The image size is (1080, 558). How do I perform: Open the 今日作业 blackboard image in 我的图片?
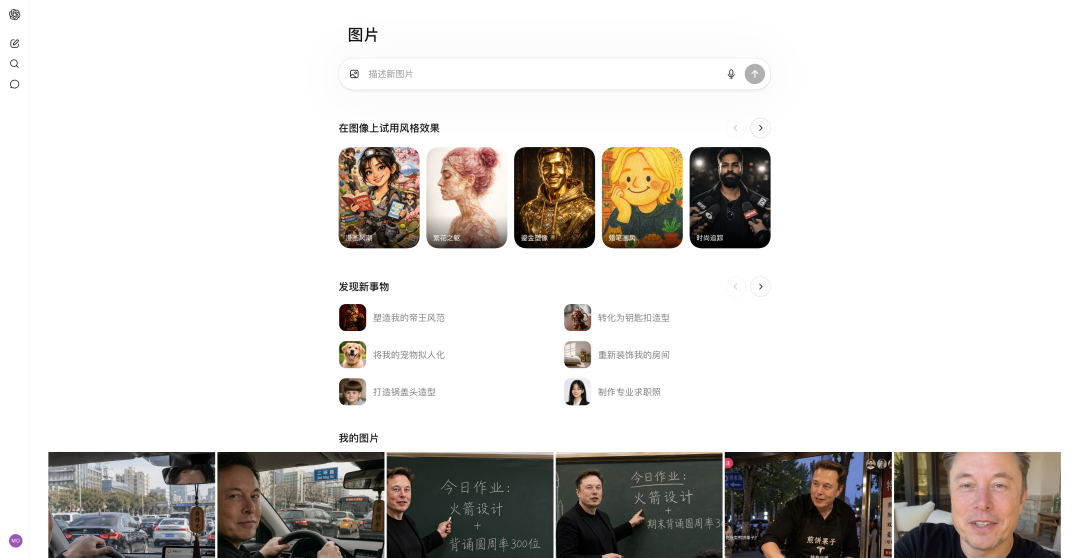pyautogui.click(x=470, y=505)
